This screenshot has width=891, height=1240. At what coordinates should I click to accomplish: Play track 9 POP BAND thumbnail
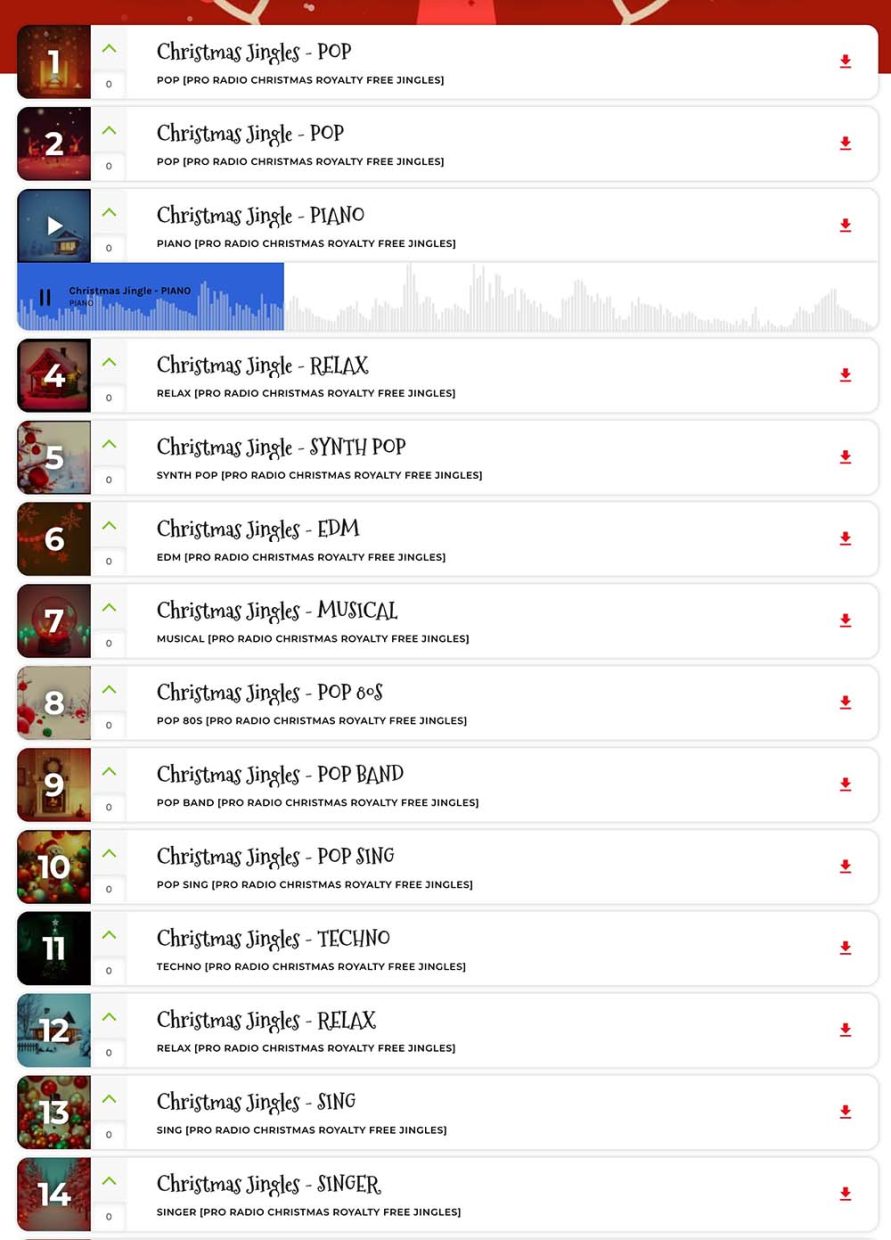coord(54,785)
